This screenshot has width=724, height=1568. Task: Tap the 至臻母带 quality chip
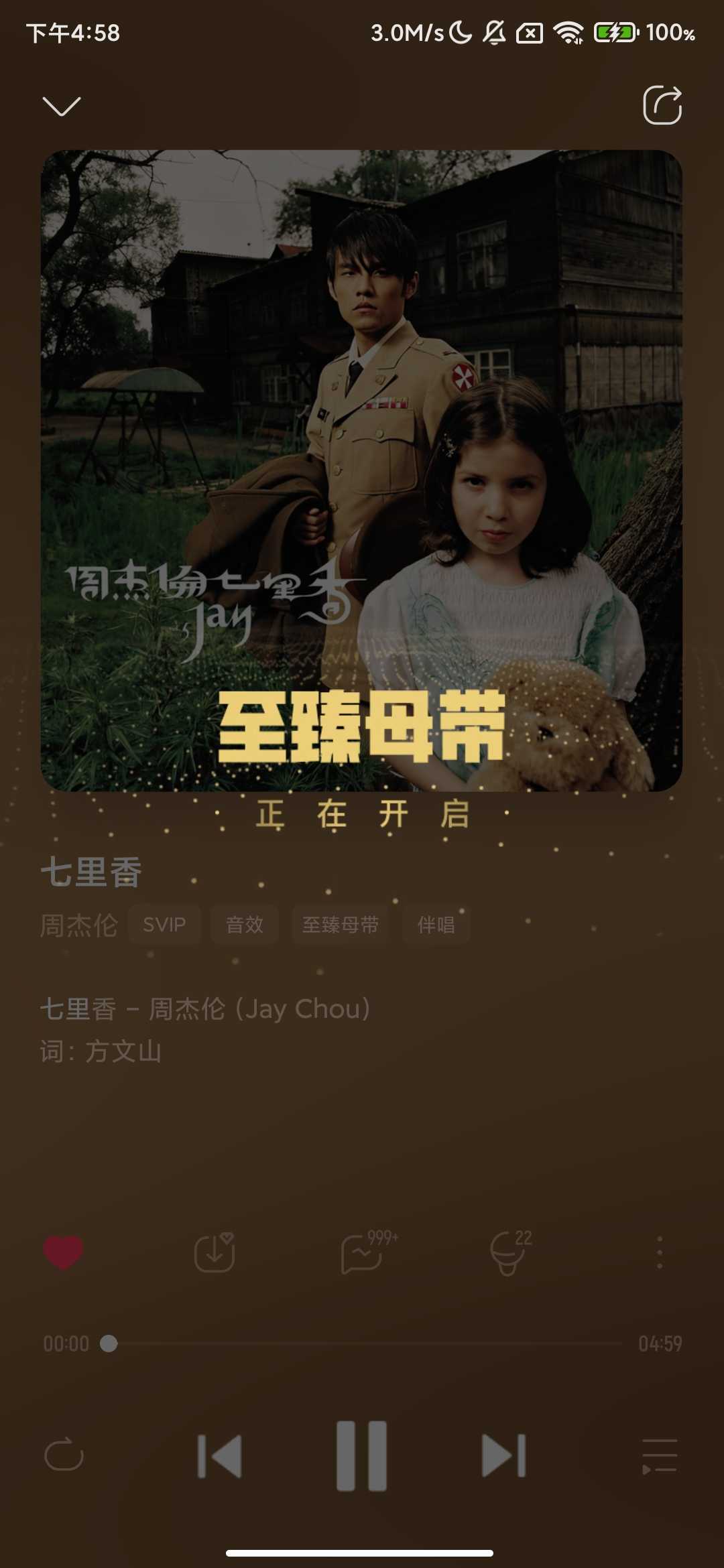coord(341,925)
